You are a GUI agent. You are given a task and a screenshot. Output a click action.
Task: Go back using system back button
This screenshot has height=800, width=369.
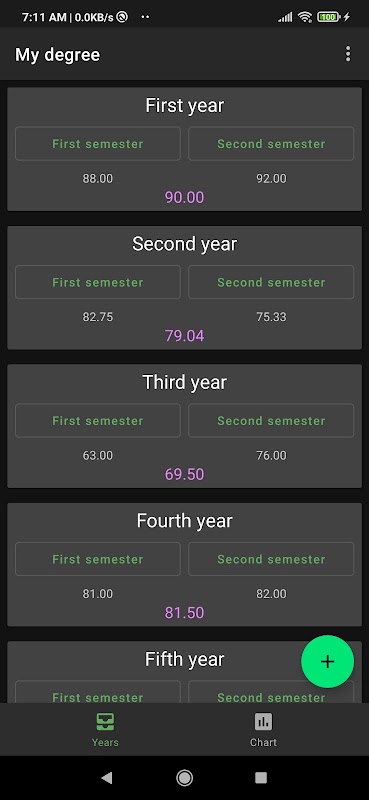(107, 778)
